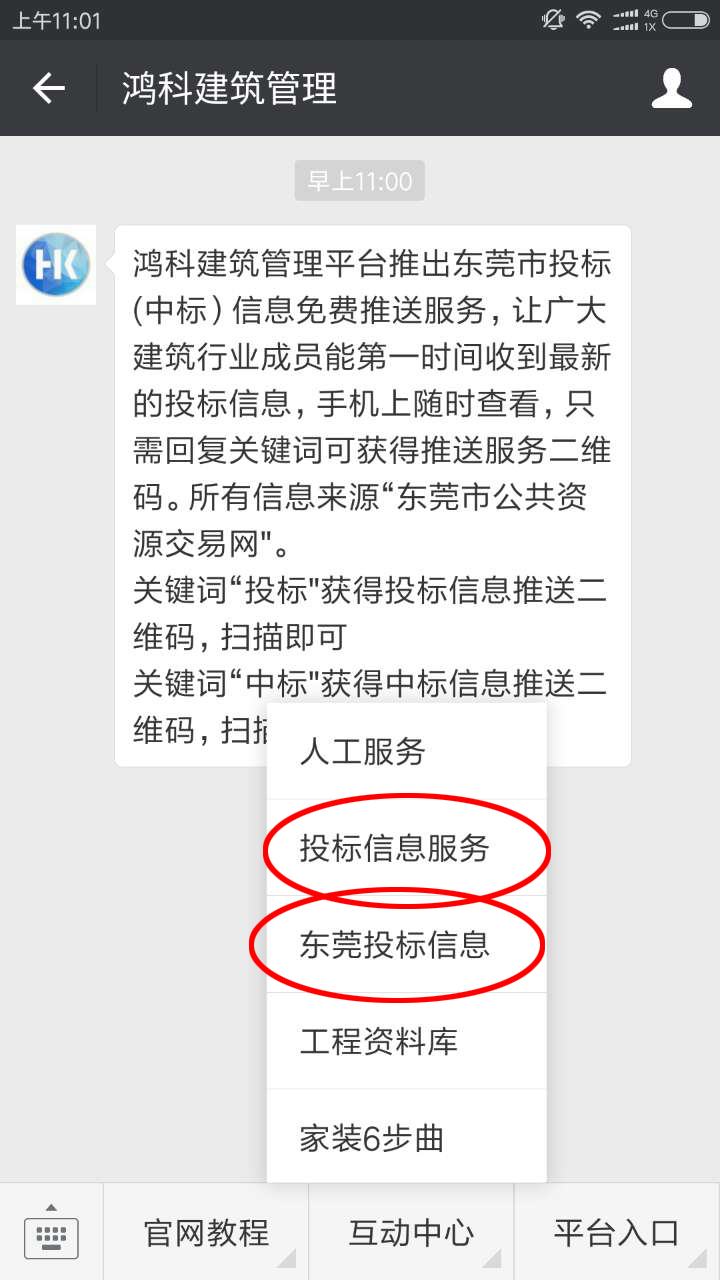Open 投标信息服务 menu item
Viewport: 720px width, 1280px height.
click(406, 849)
